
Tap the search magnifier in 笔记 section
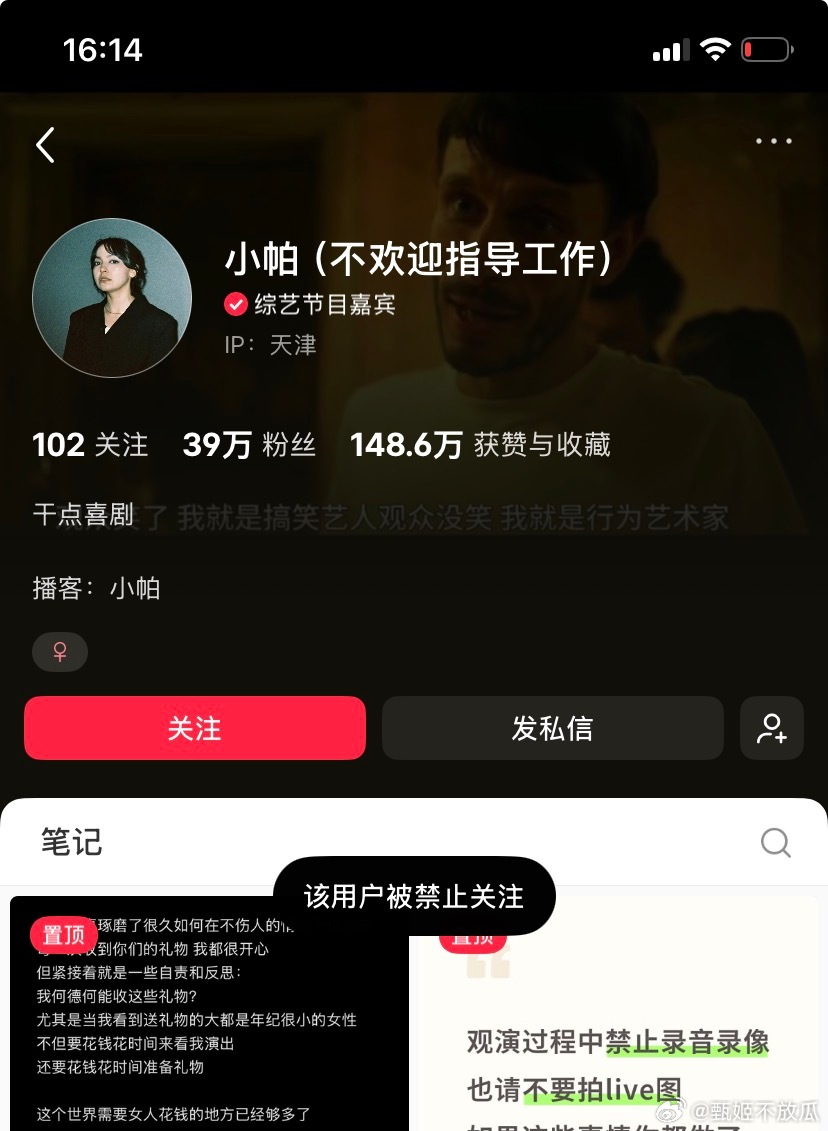(775, 843)
